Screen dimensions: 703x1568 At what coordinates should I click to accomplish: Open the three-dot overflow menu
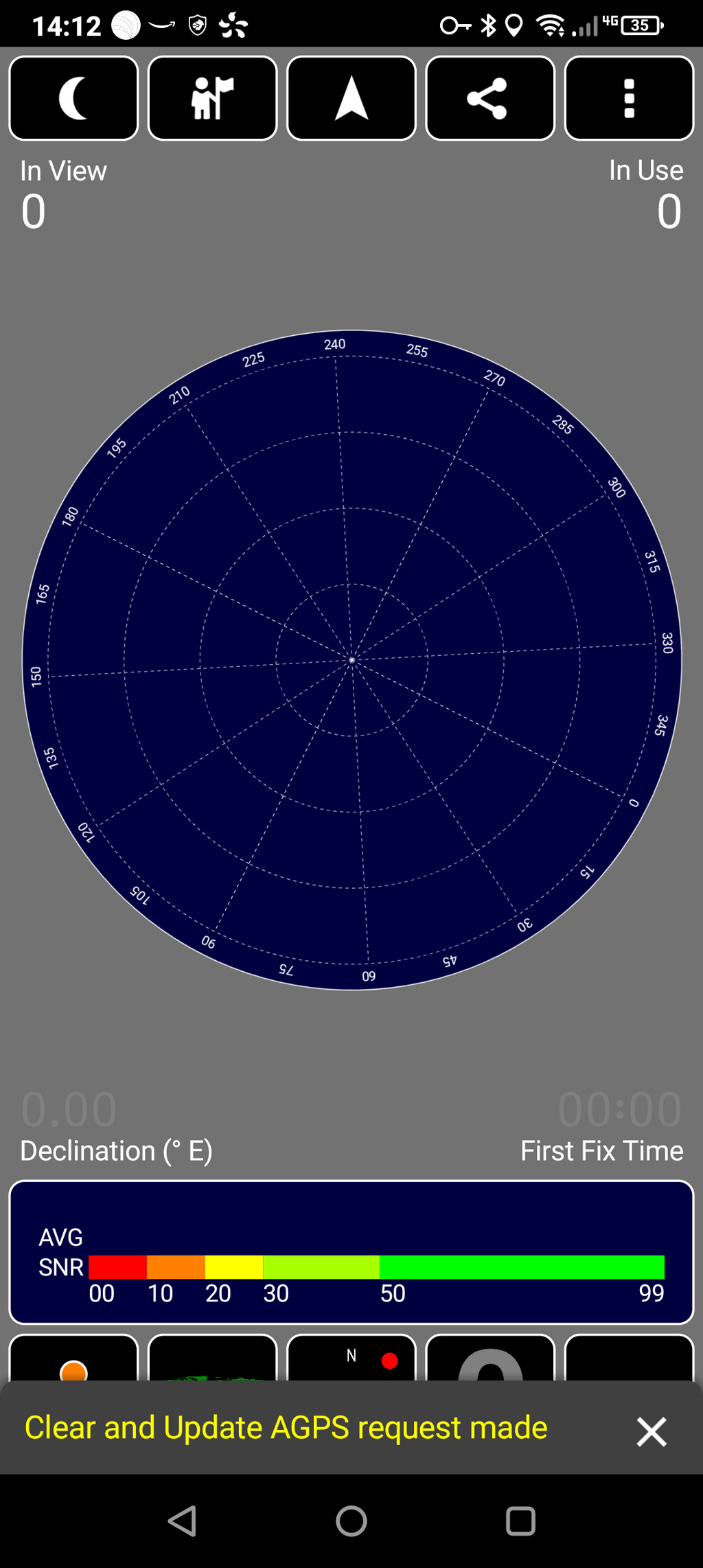(x=629, y=98)
